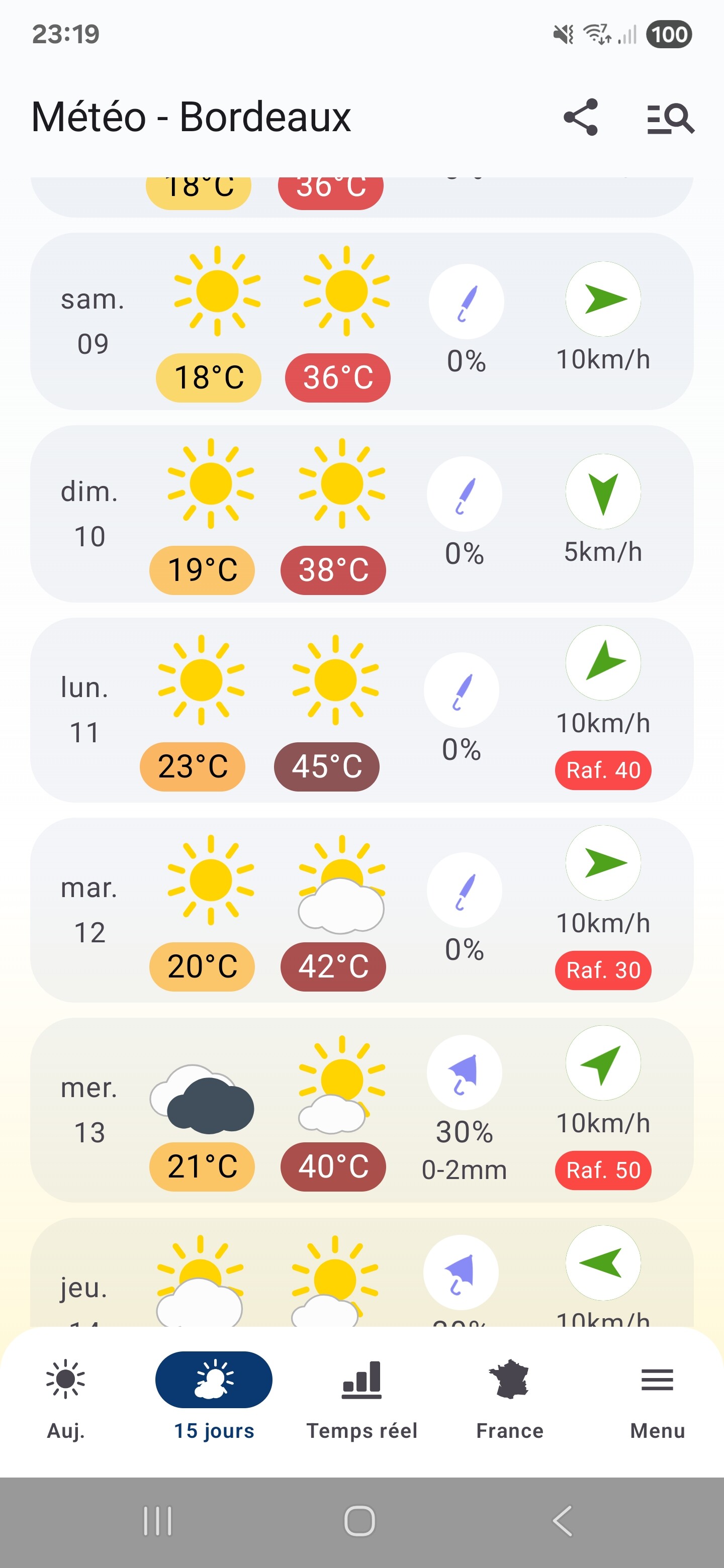Open the jeu. 14 forecast card
724x1568 pixels.
click(x=361, y=1272)
